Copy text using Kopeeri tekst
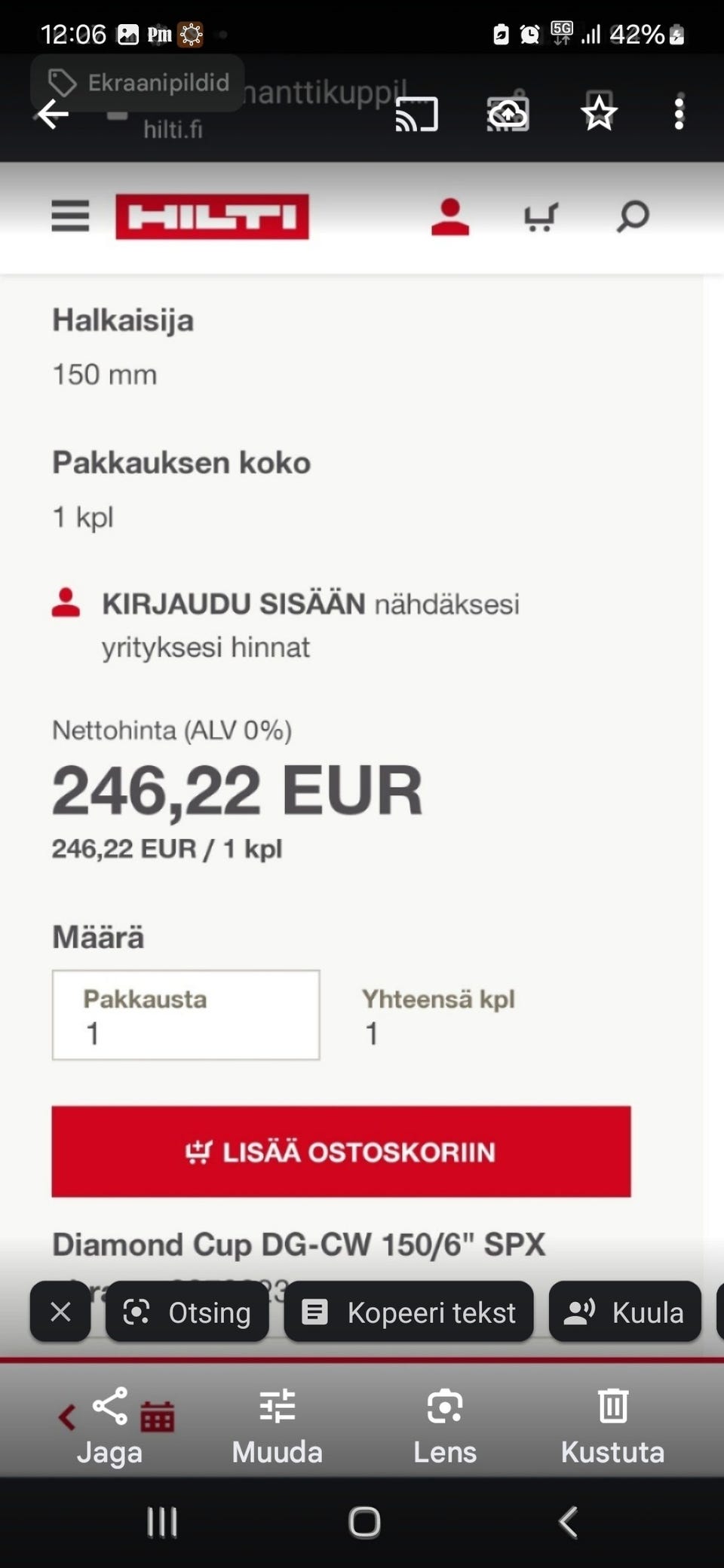The width and height of the screenshot is (724, 1568). tap(408, 1312)
